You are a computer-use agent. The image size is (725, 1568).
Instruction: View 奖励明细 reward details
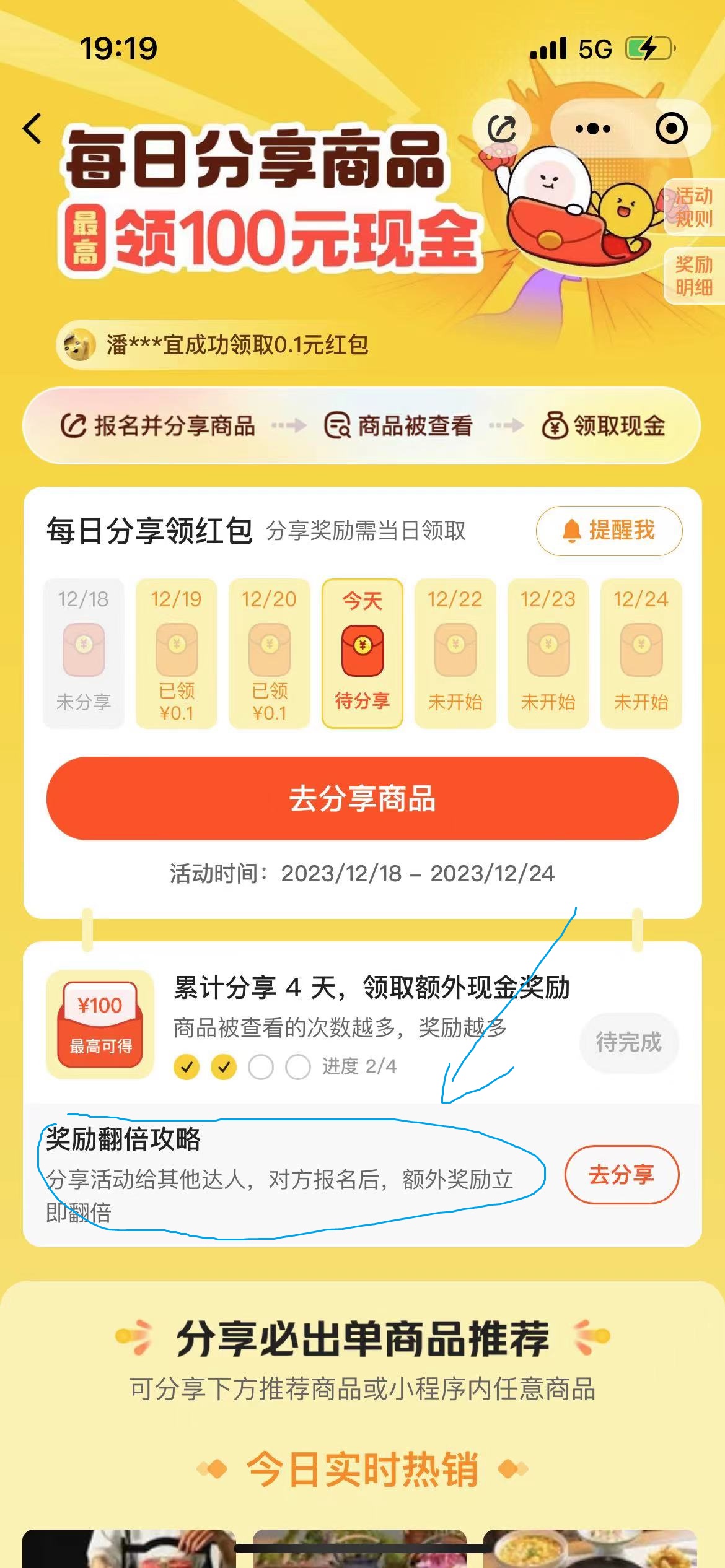coord(693,276)
